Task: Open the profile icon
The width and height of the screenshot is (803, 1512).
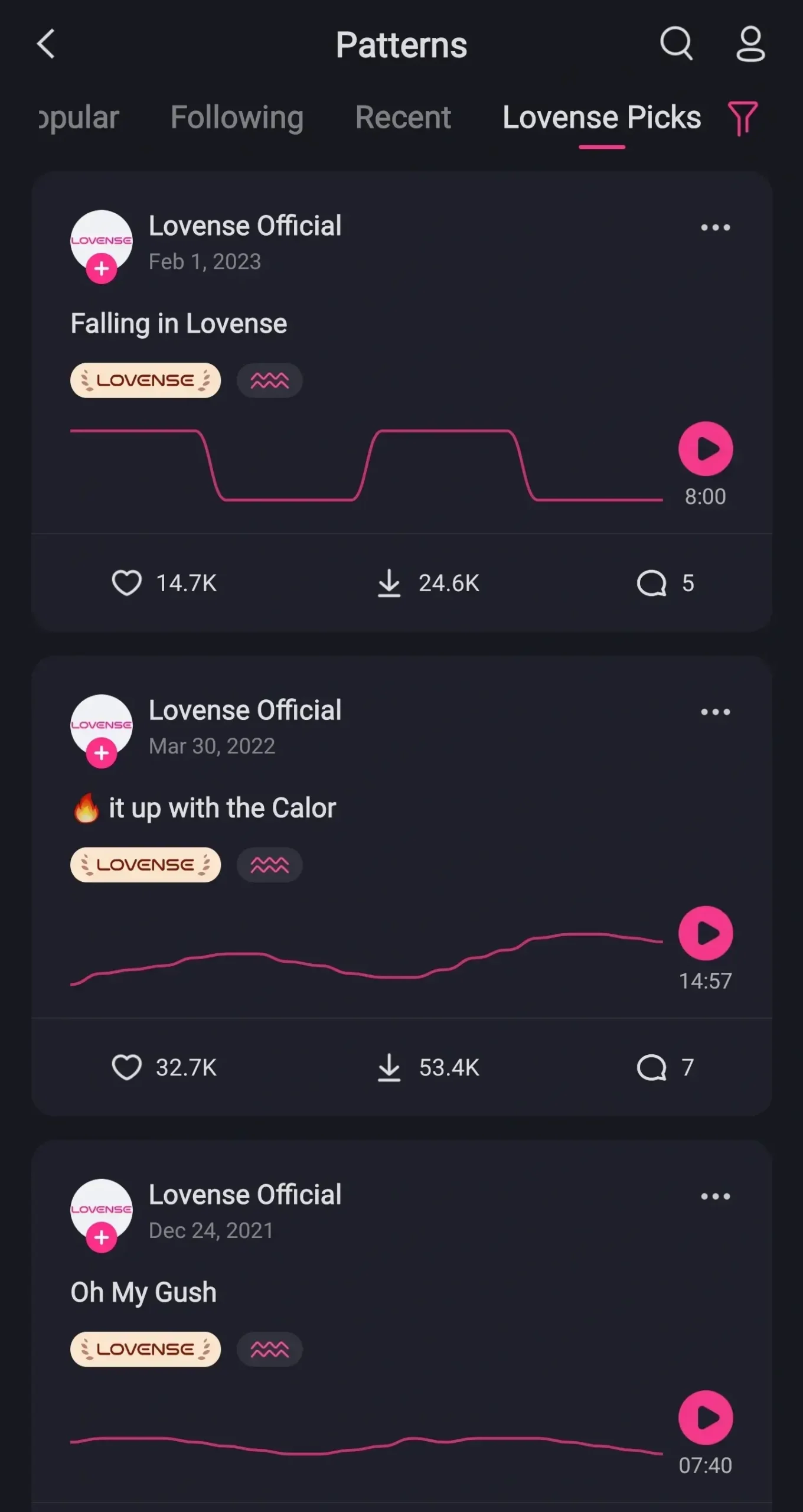Action: click(750, 44)
